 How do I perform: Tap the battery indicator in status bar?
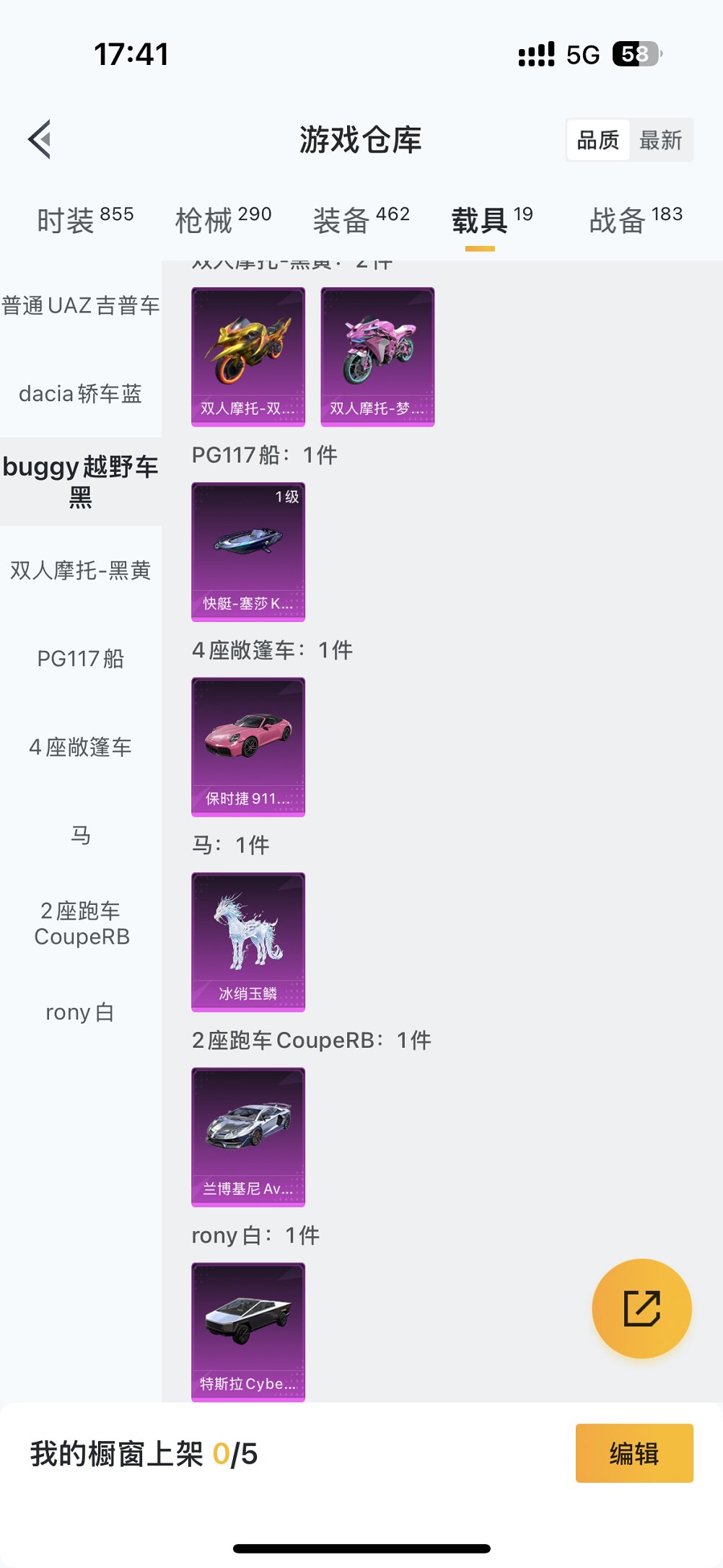click(634, 52)
